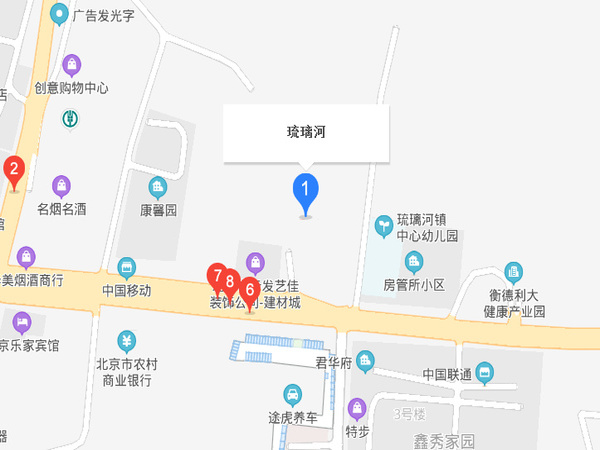Select the 创意购物中心 place icon
600x450 pixels.
(x=72, y=65)
